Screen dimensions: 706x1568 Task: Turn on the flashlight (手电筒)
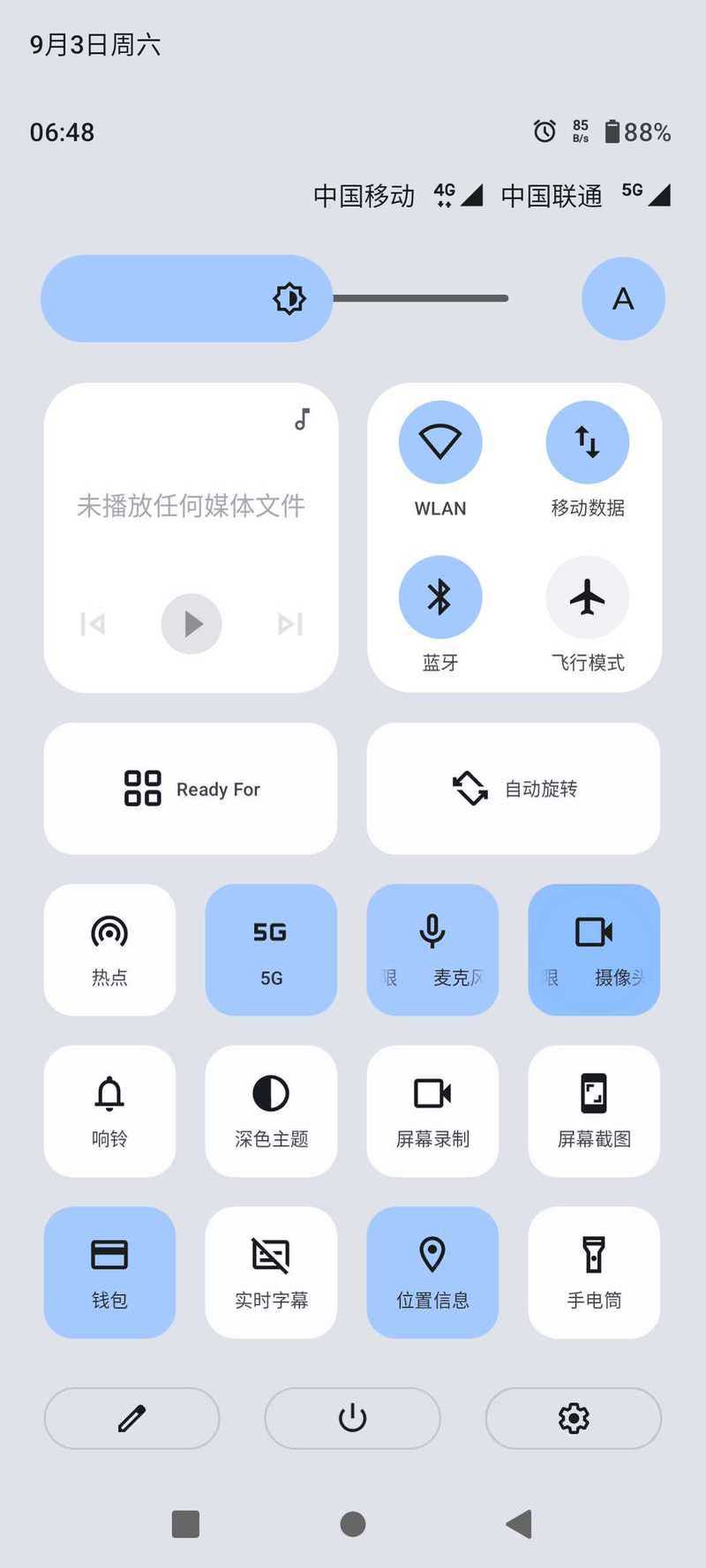[x=594, y=1272]
